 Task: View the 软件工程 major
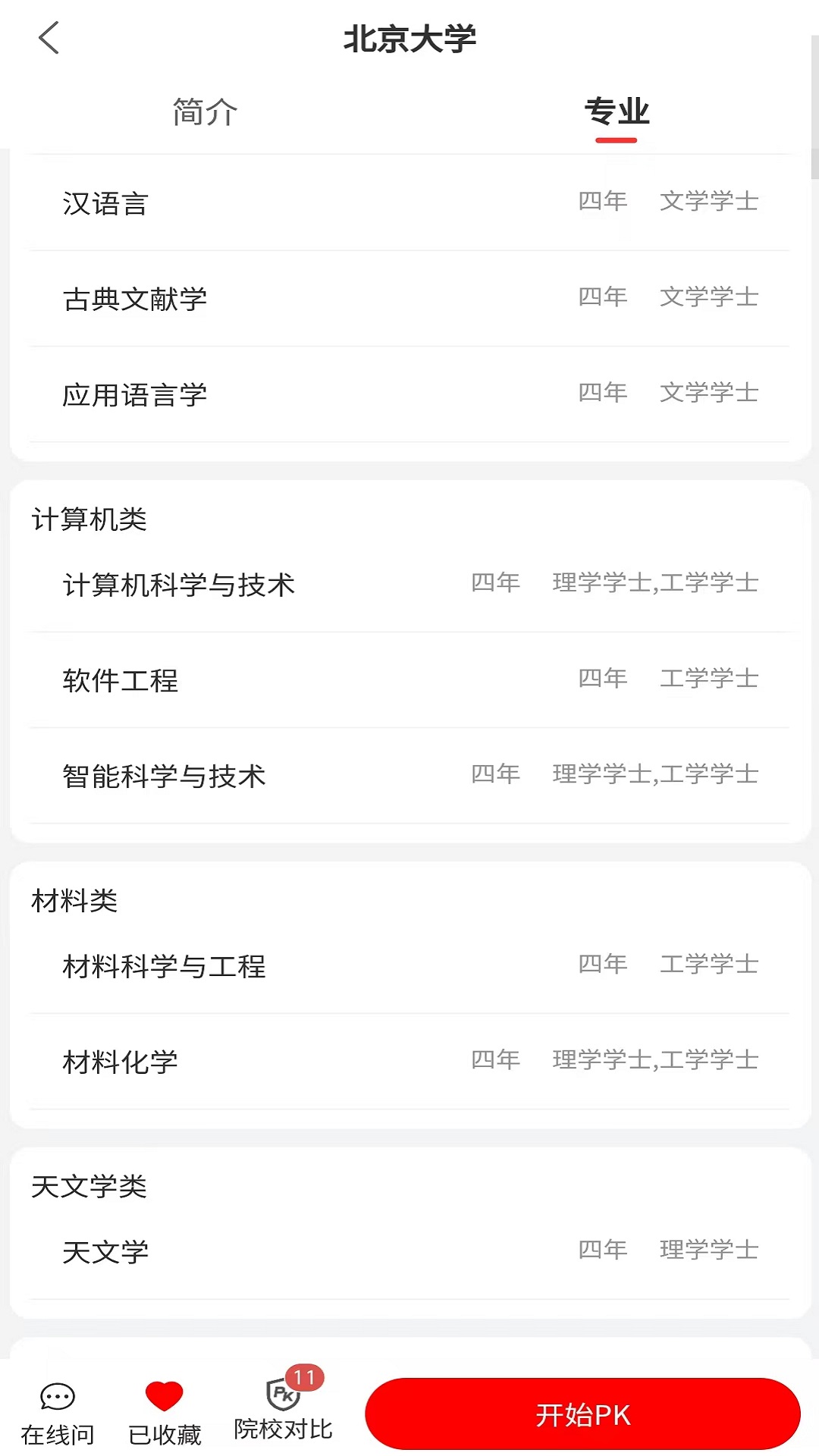[409, 679]
